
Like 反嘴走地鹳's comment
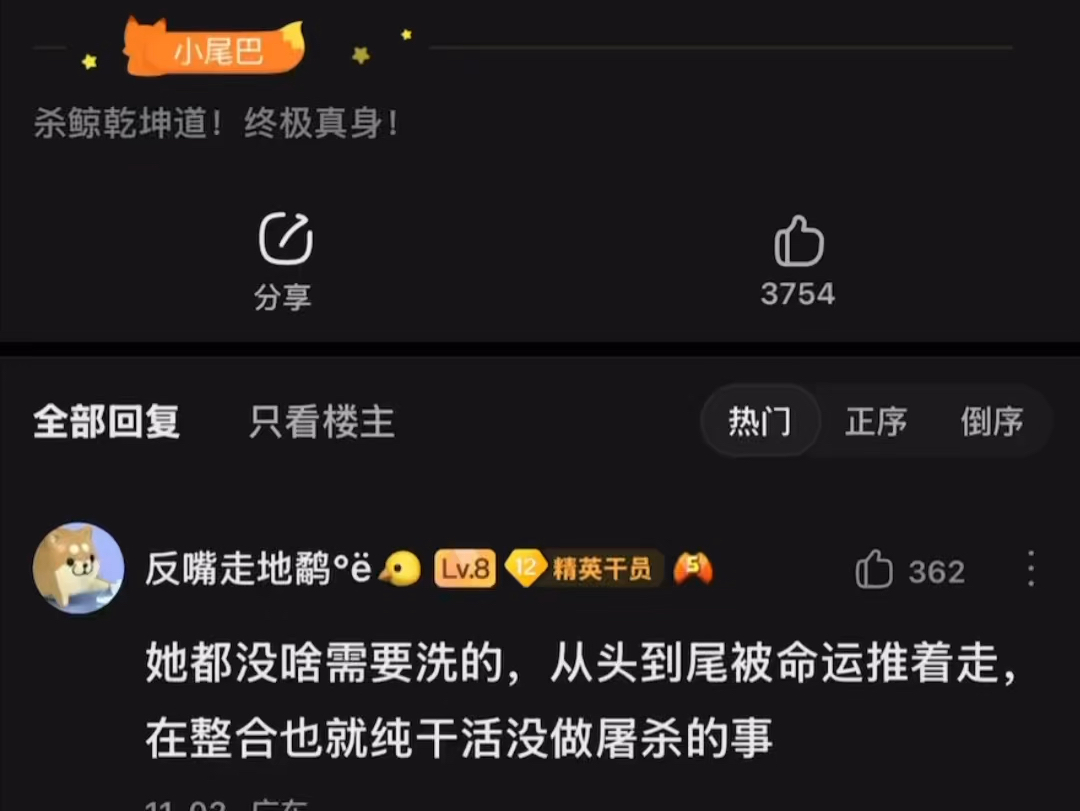pos(874,571)
